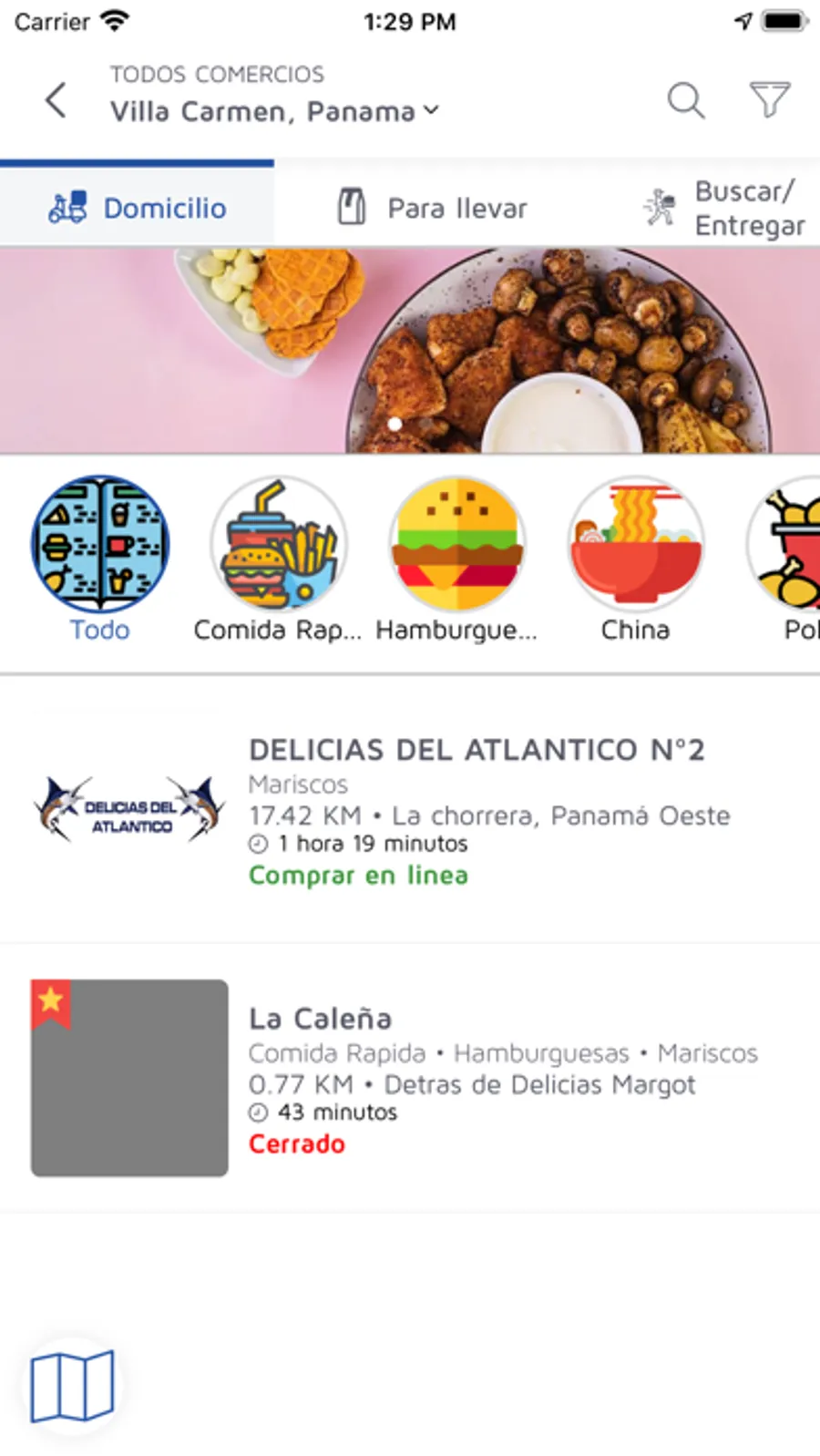This screenshot has height=1456, width=820.
Task: Open the search magnifier icon
Action: click(x=685, y=99)
